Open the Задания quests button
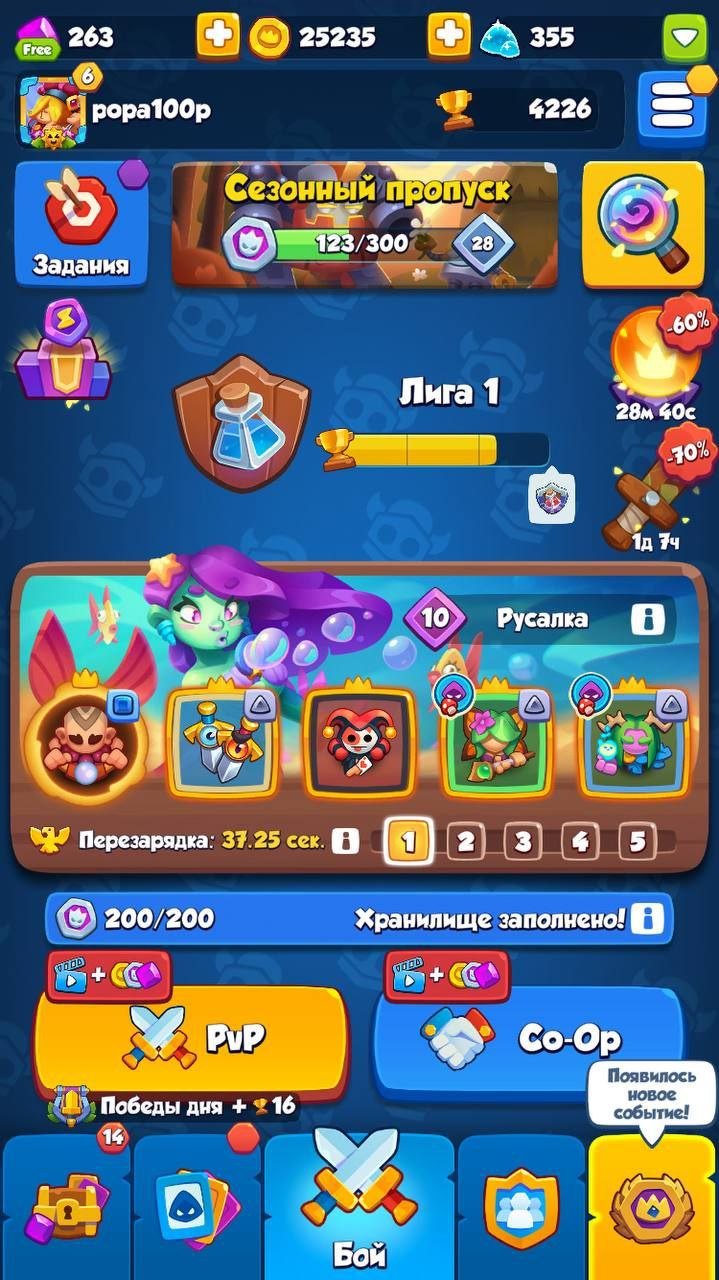 click(81, 225)
